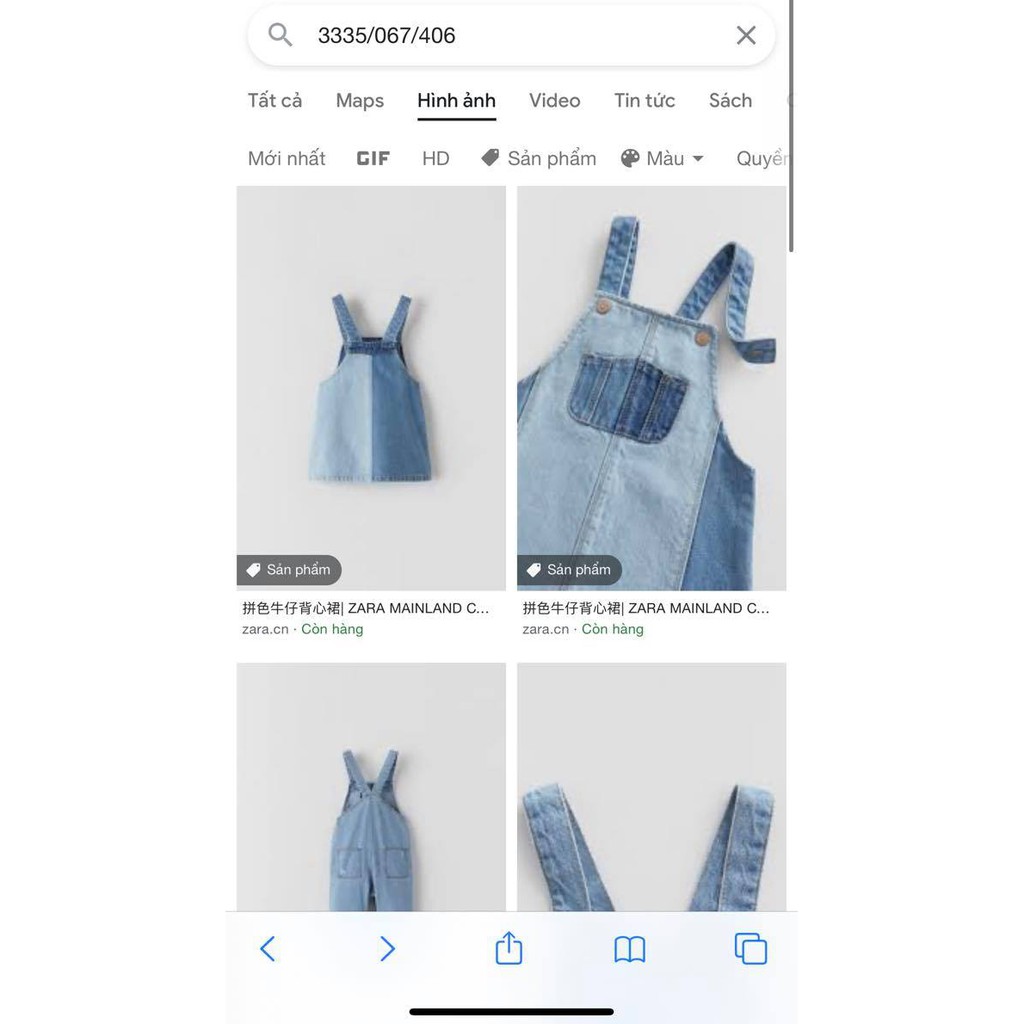Filter images by HD quality
The width and height of the screenshot is (1024, 1024).
click(436, 159)
